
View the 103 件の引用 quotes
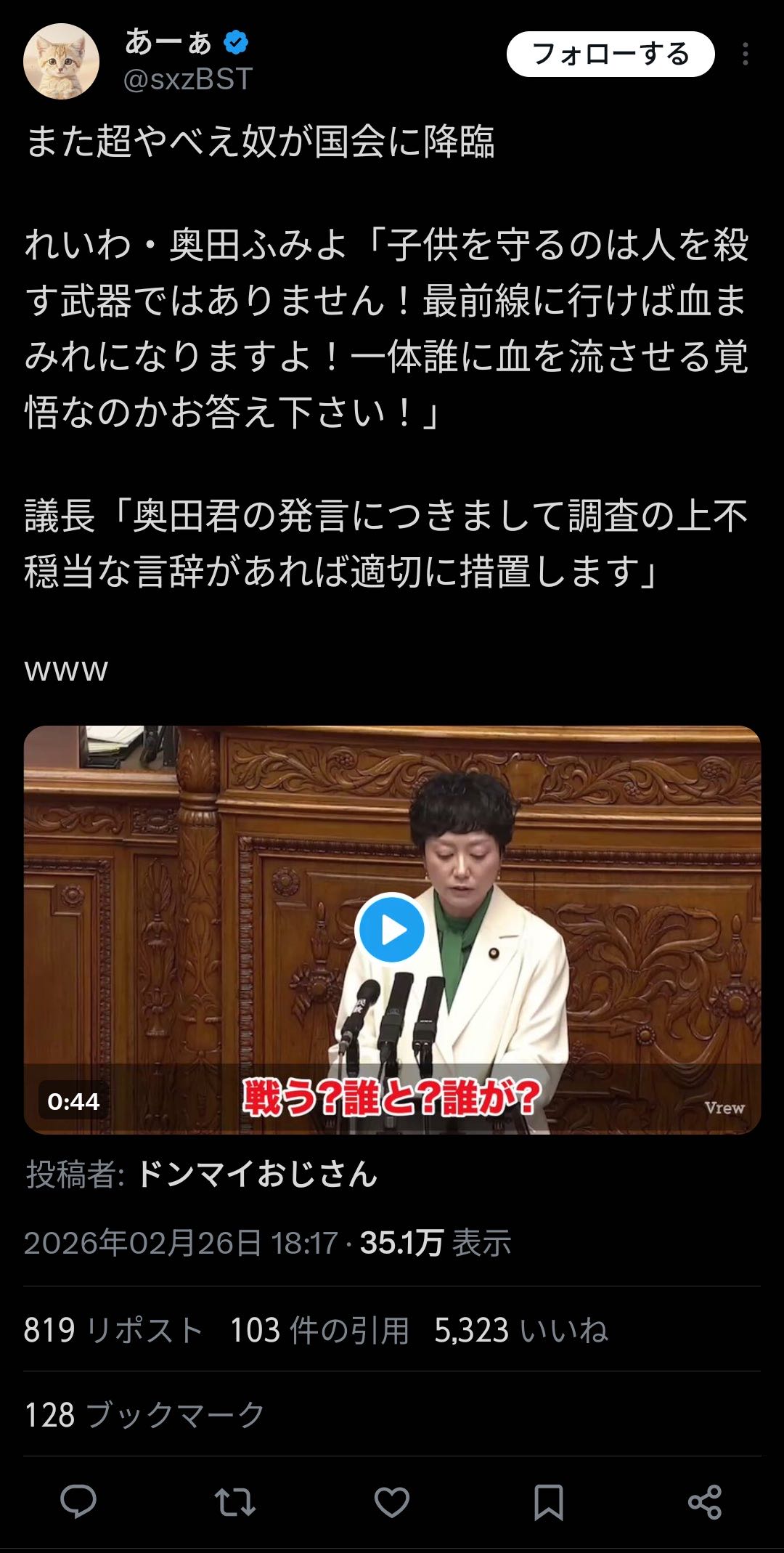click(319, 1331)
